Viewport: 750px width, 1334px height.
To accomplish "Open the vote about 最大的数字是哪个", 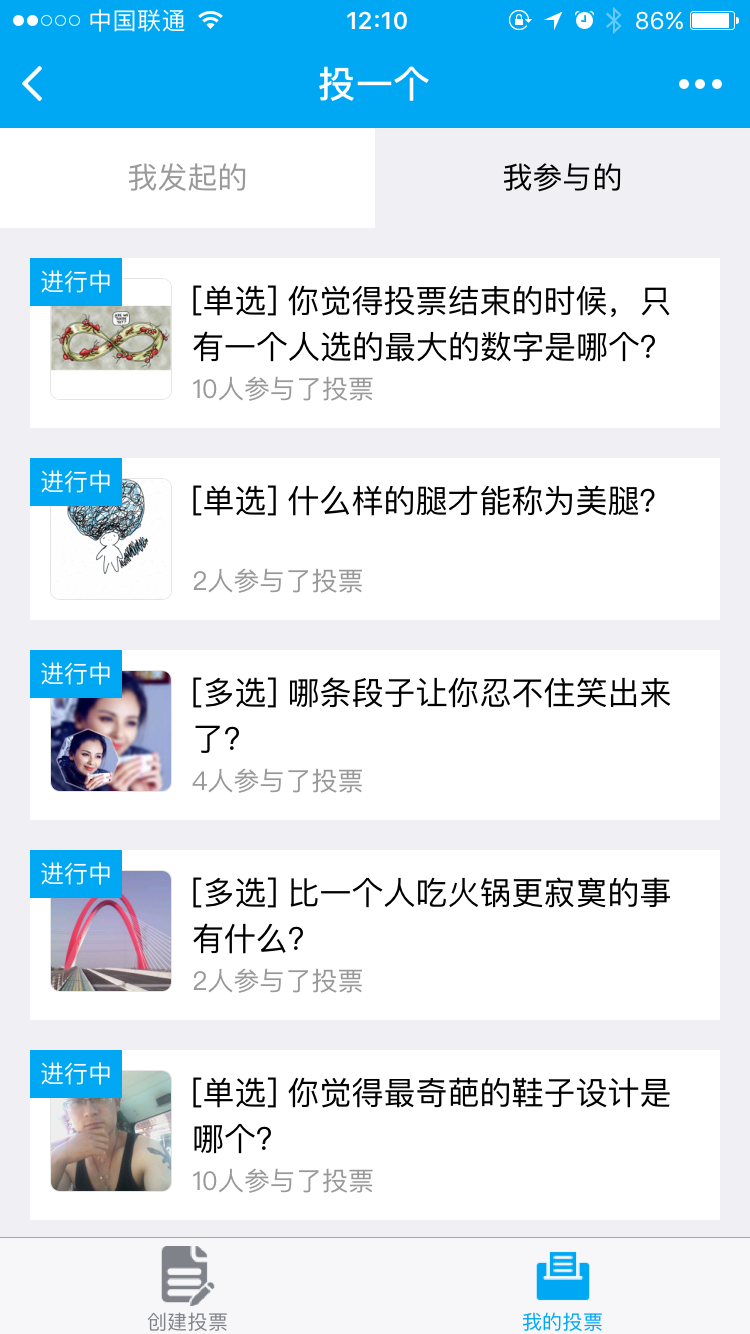I will click(375, 343).
